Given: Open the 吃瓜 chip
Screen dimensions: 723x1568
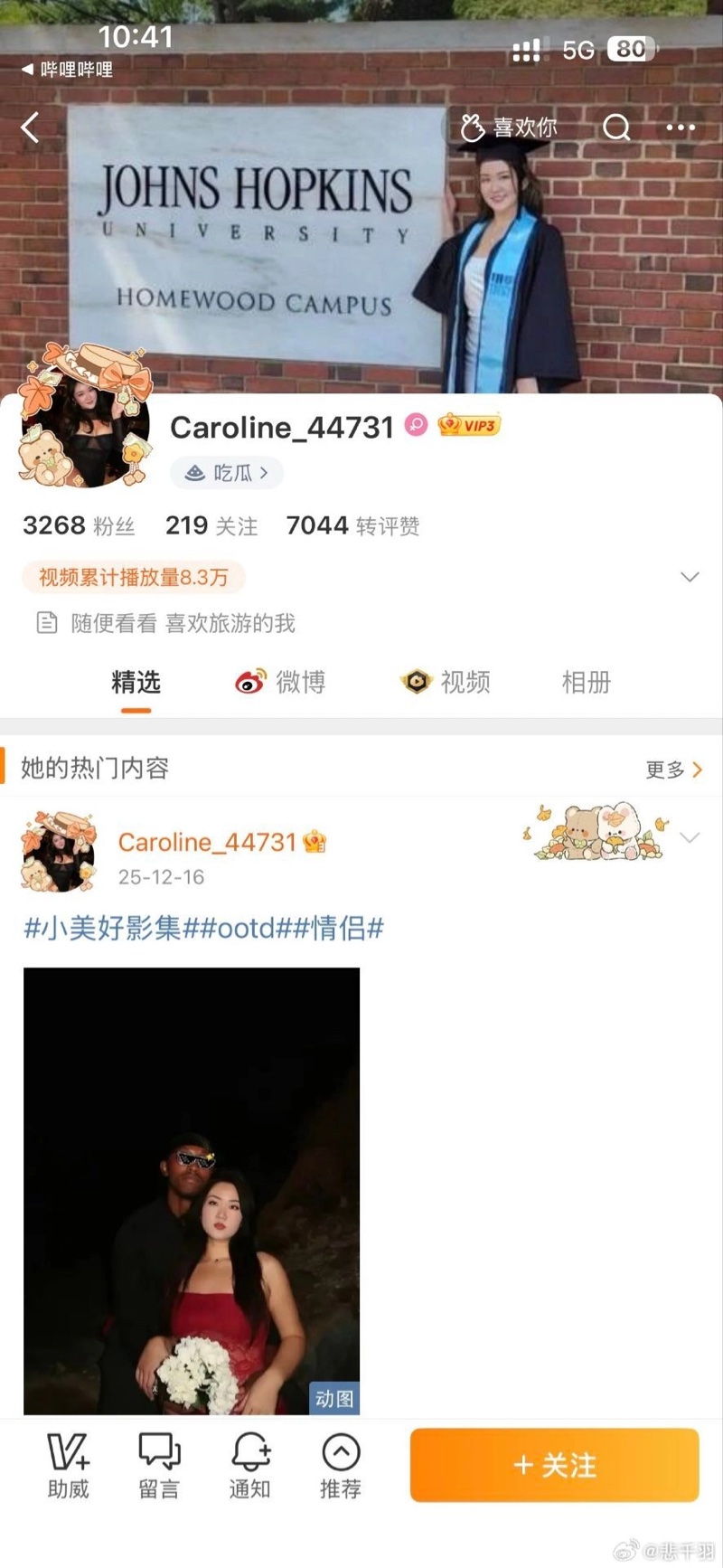Looking at the screenshot, I should tap(227, 473).
